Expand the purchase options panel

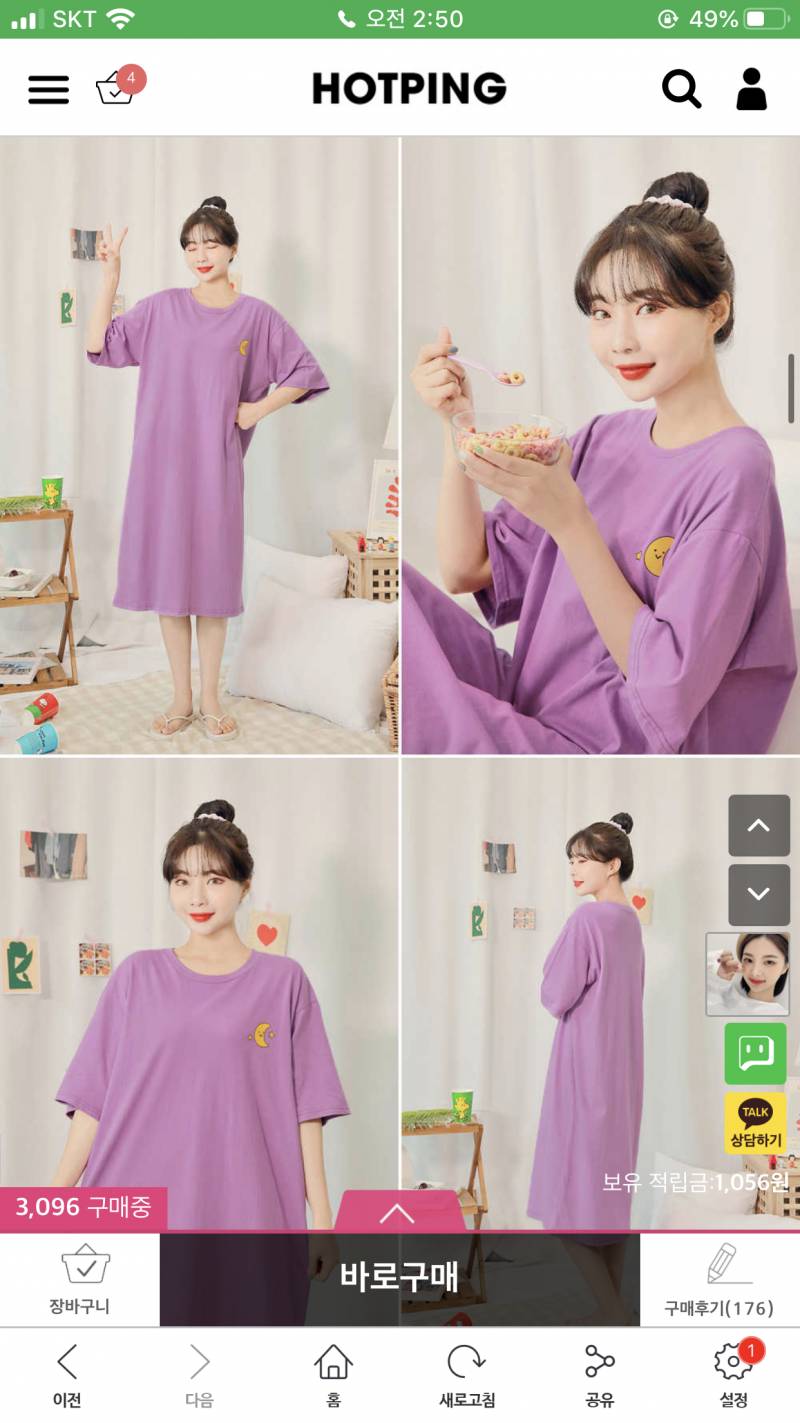[x=397, y=1212]
